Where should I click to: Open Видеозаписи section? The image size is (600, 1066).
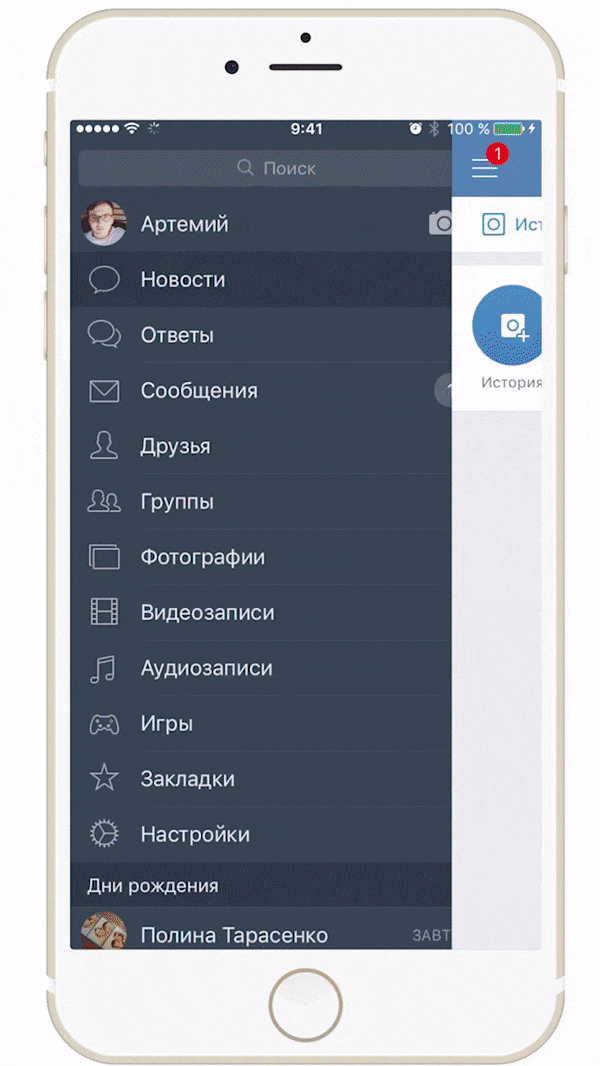pos(207,613)
